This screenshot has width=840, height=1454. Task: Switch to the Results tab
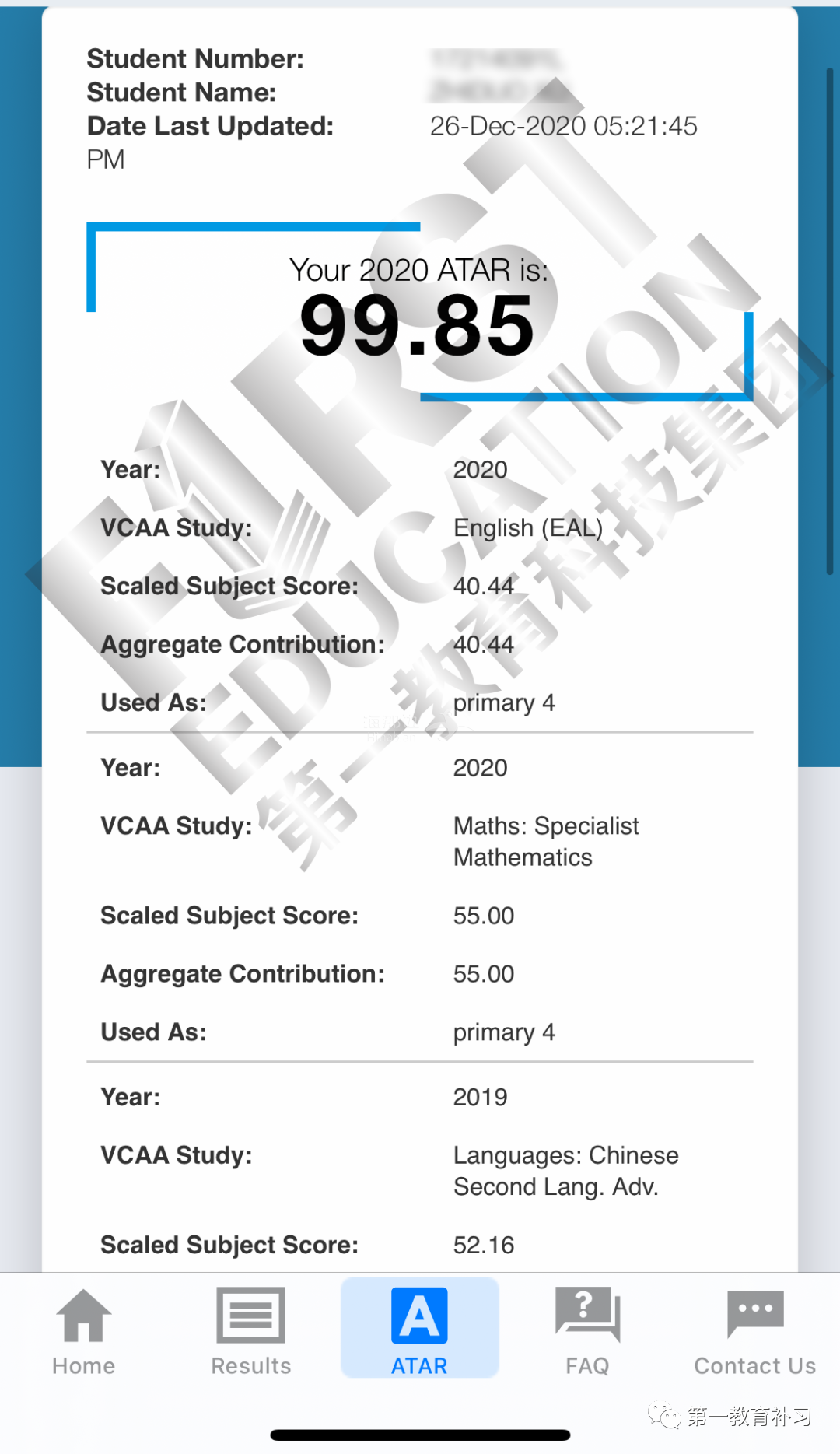click(x=250, y=1330)
